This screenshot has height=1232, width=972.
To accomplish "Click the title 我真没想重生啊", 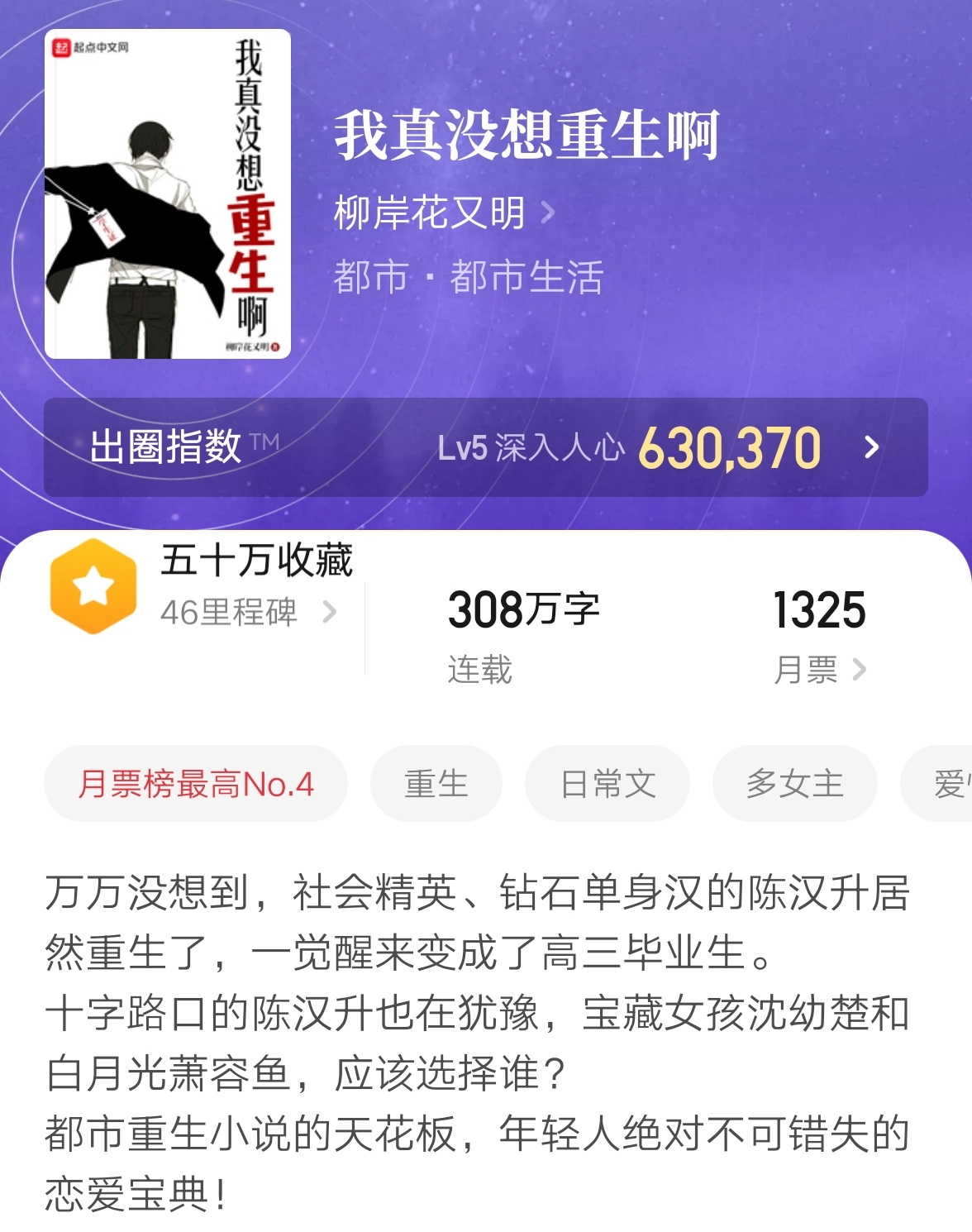I will pyautogui.click(x=528, y=135).
